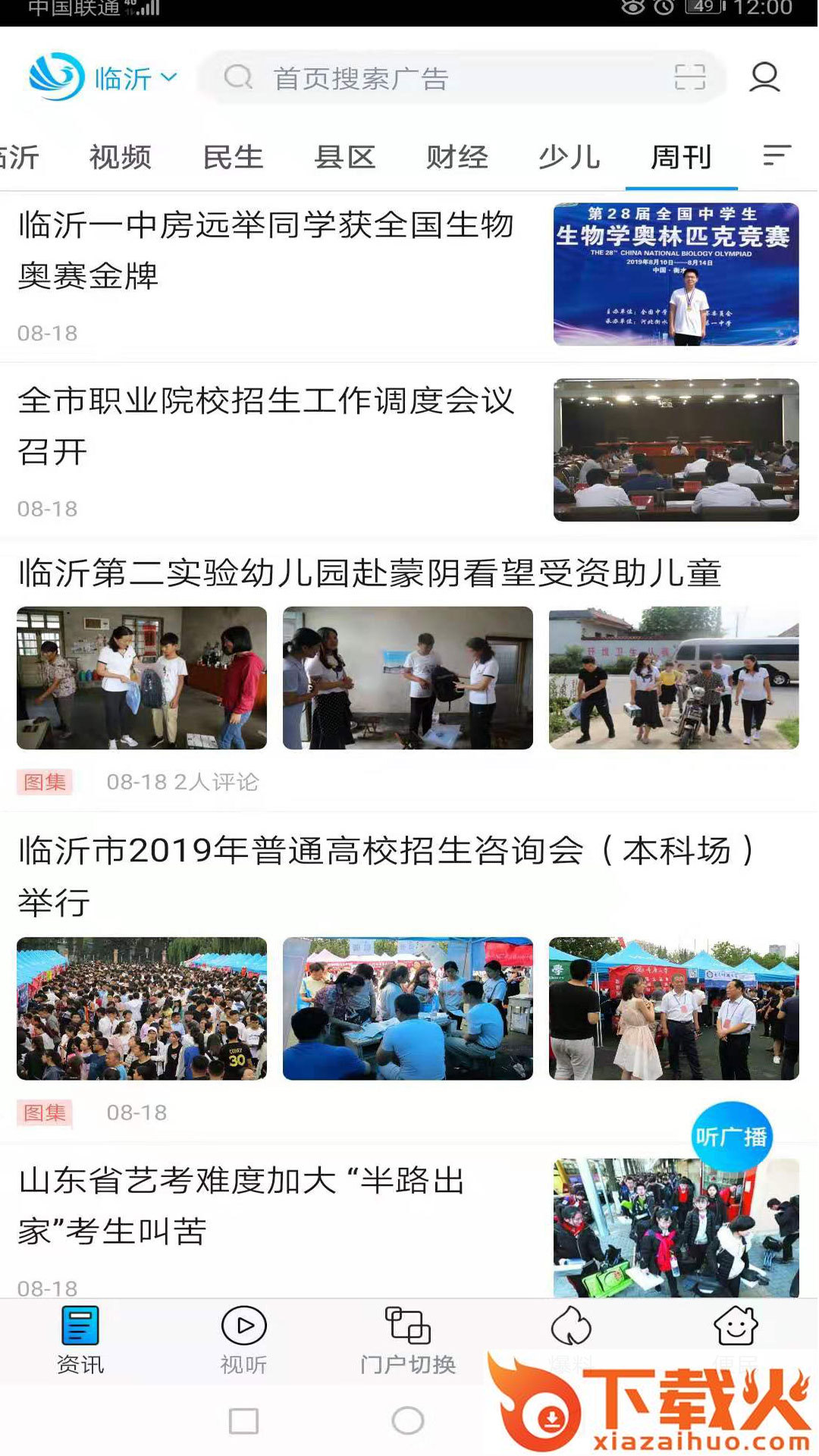Switch to the 财经 tab
The width and height of the screenshot is (819, 1456).
(x=457, y=157)
